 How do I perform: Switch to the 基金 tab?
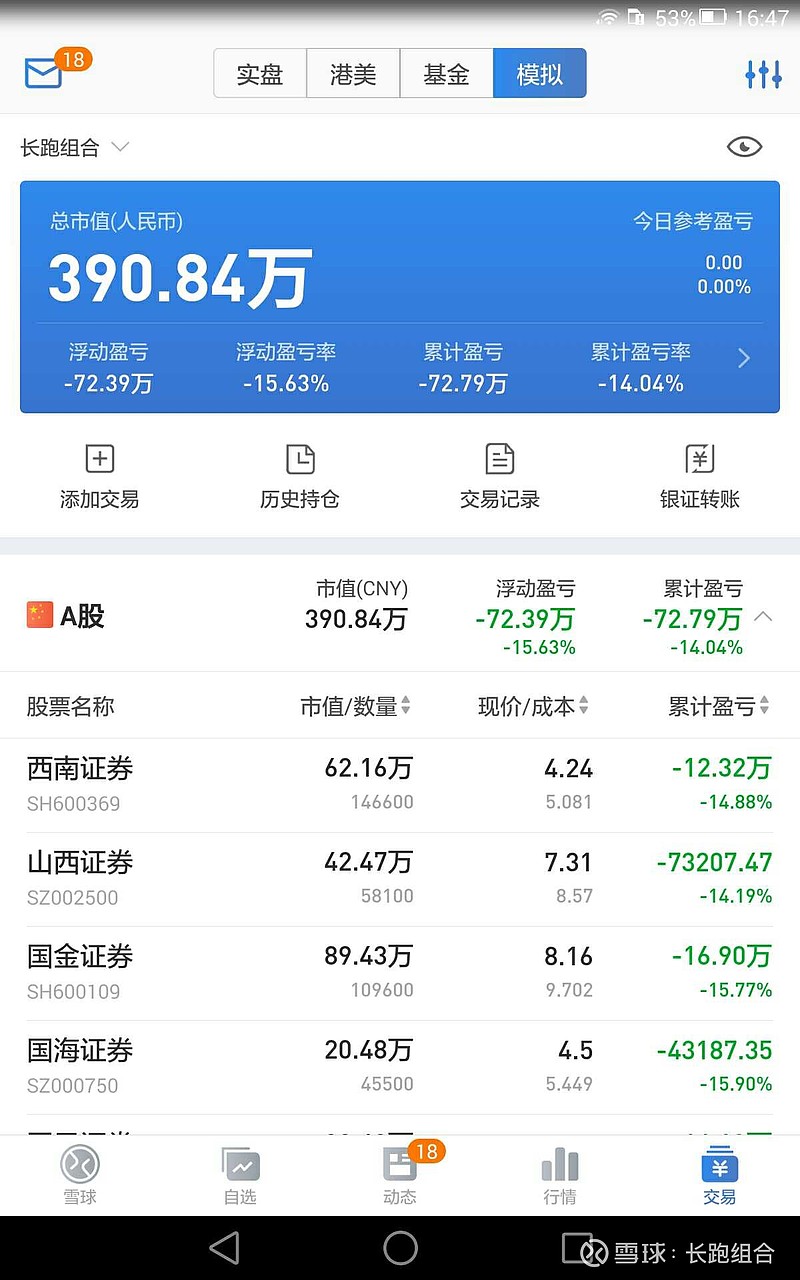(x=446, y=73)
